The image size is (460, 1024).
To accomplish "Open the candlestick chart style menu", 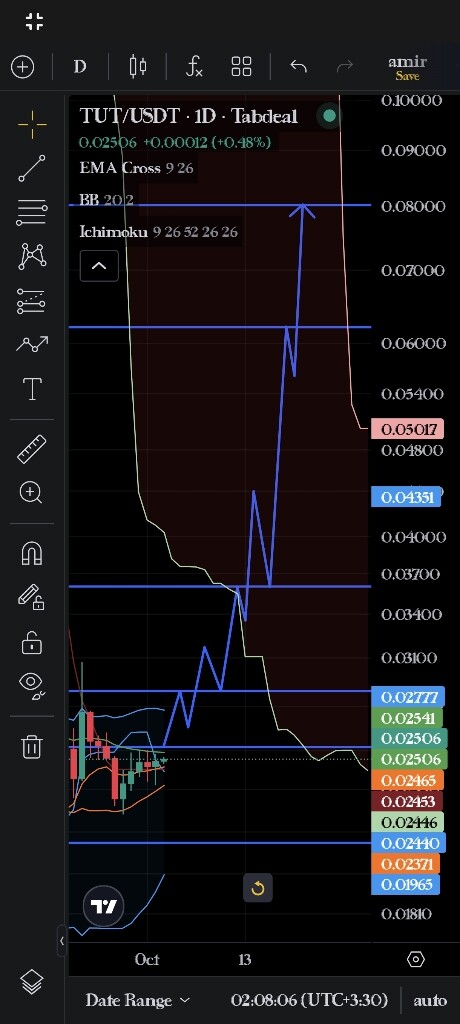I will coord(138,67).
